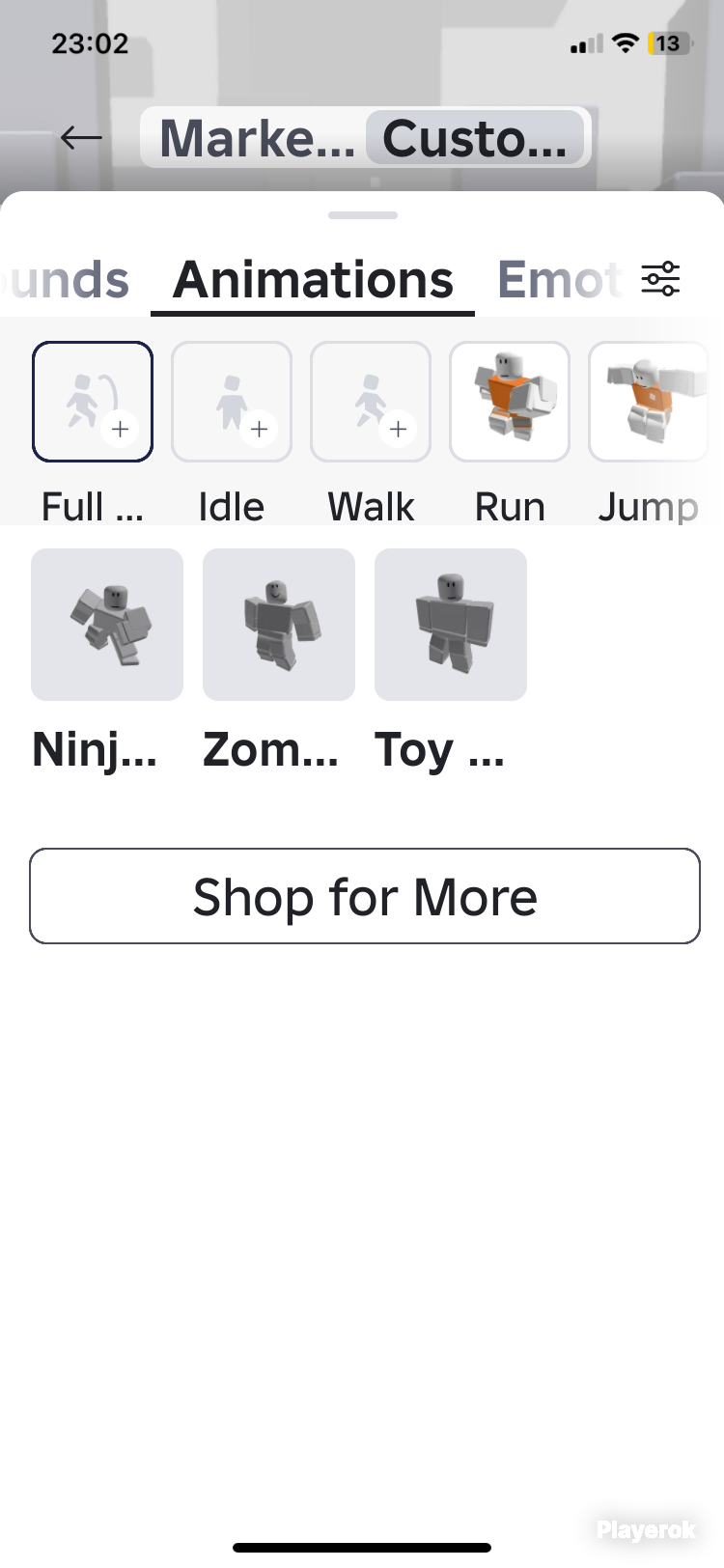The width and height of the screenshot is (724, 1568).
Task: Go back using the arrow icon
Action: coord(81,138)
